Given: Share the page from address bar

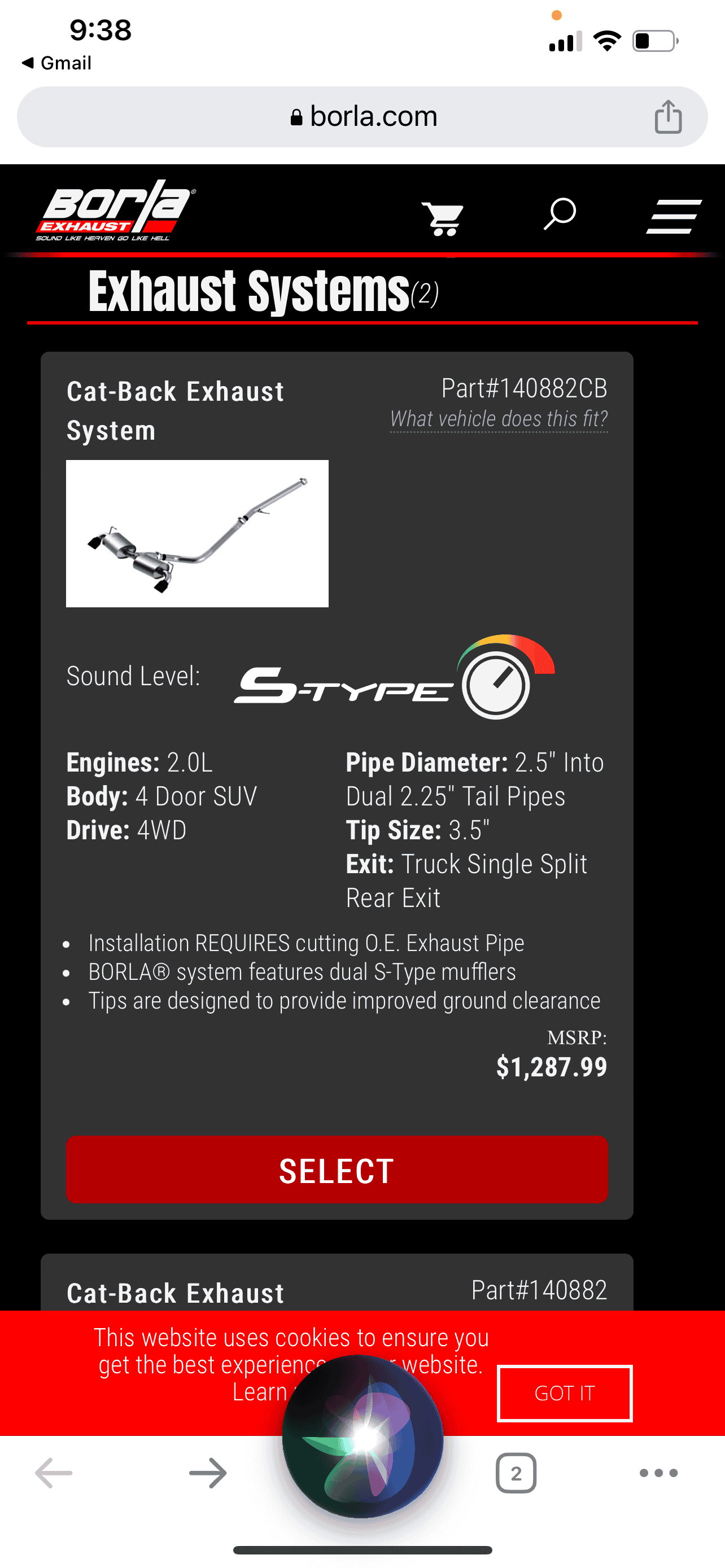Looking at the screenshot, I should point(668,116).
